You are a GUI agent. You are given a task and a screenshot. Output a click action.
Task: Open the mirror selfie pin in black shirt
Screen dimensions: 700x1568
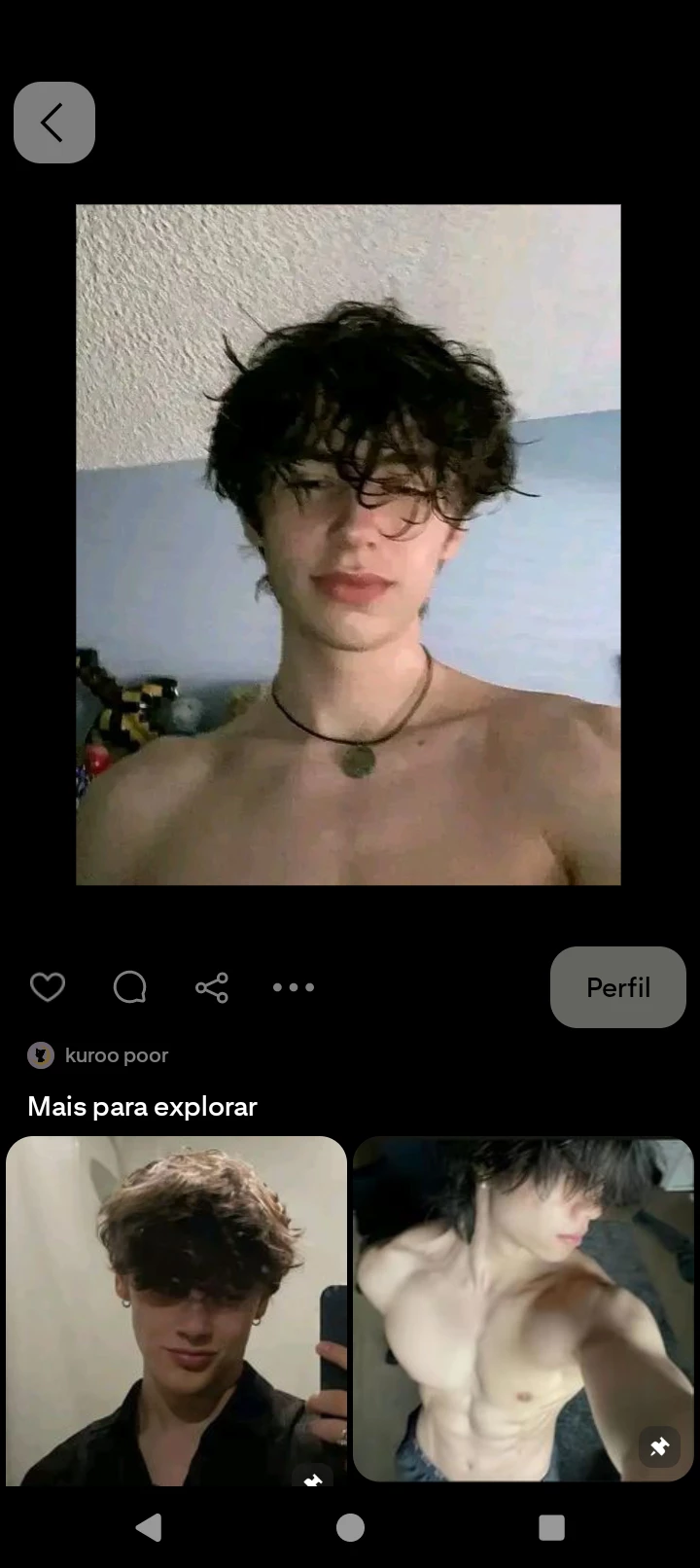pyautogui.click(x=176, y=1308)
